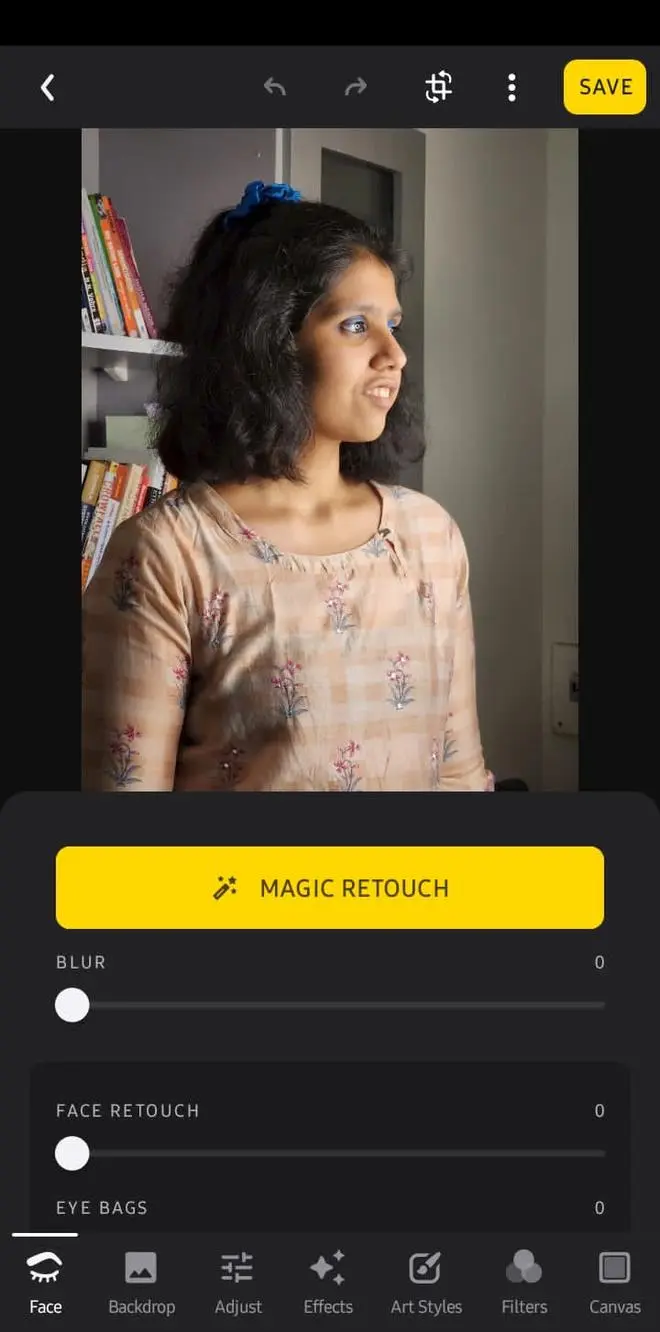
Task: Undo the last edit
Action: pyautogui.click(x=274, y=87)
